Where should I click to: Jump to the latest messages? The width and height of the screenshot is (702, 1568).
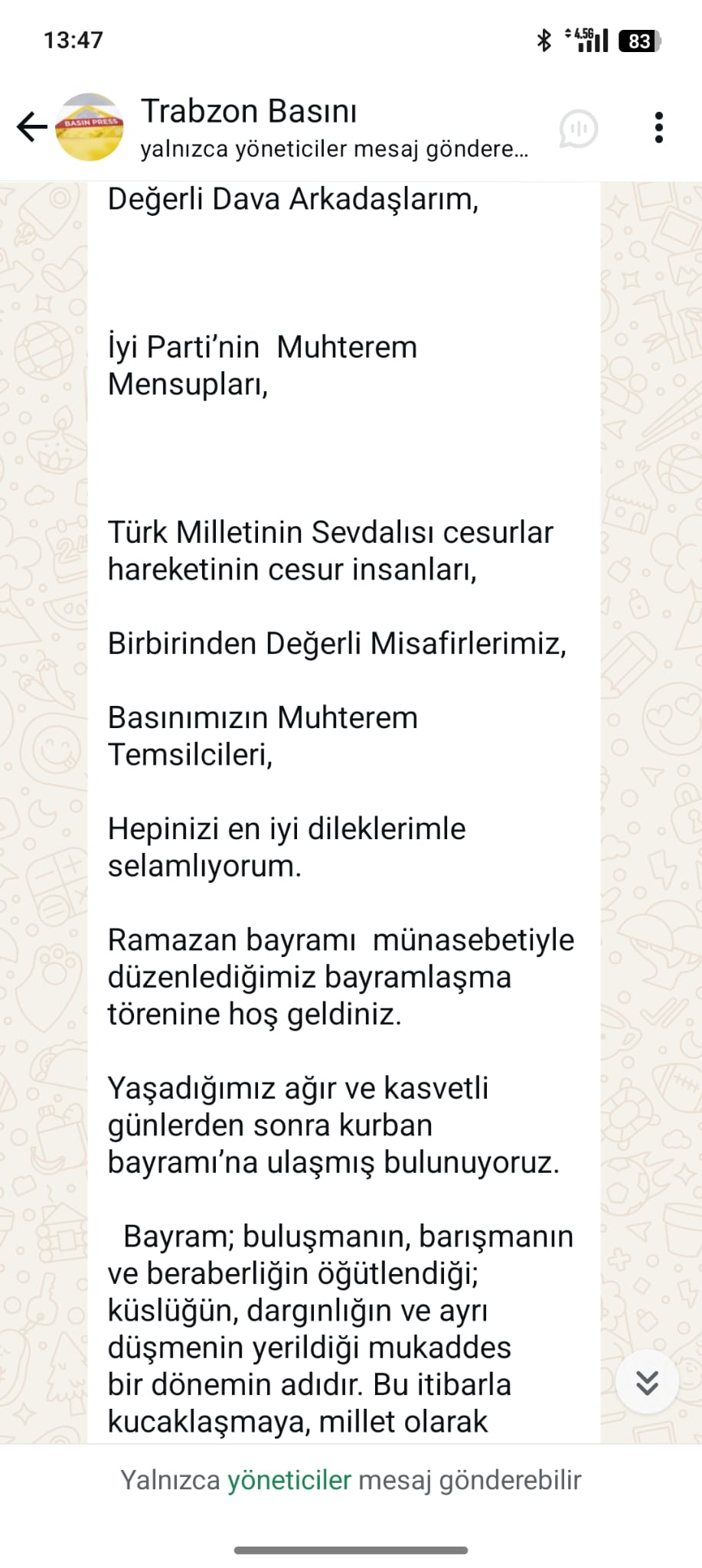tap(647, 1382)
